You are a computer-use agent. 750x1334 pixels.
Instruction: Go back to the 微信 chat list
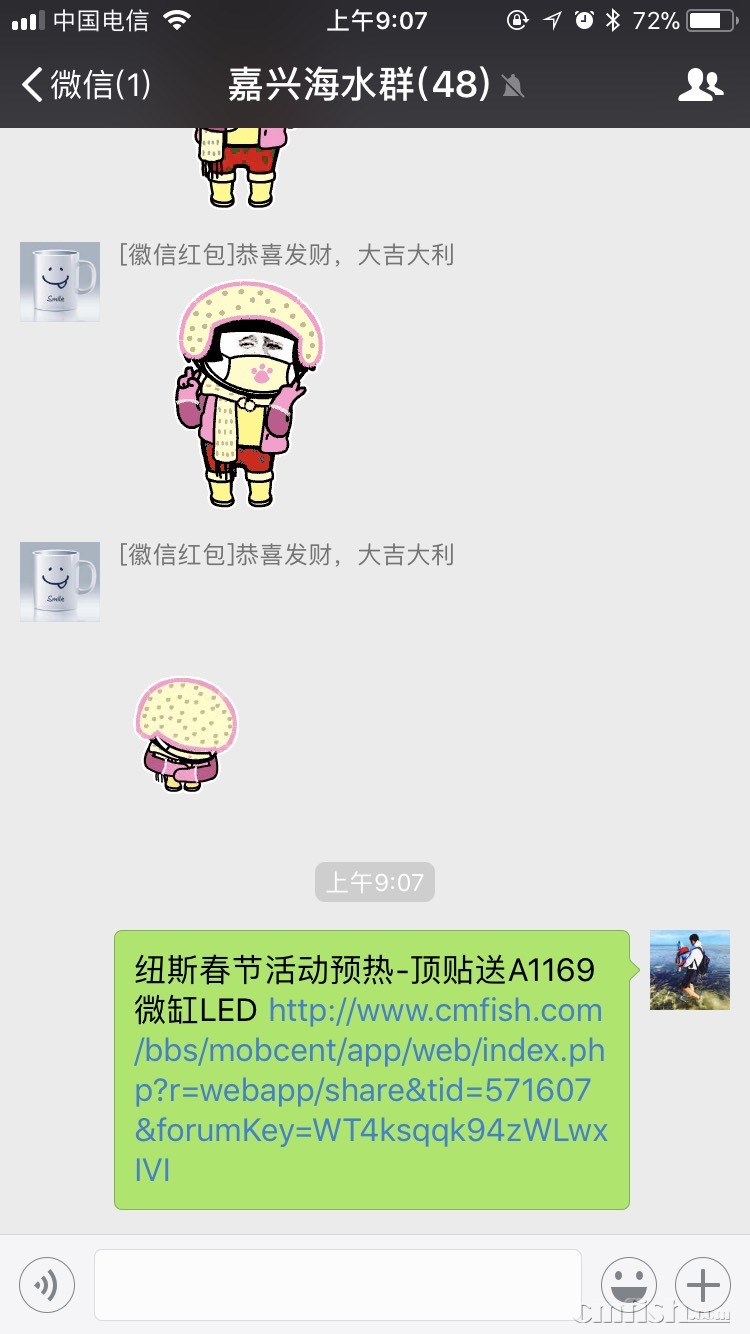(86, 85)
